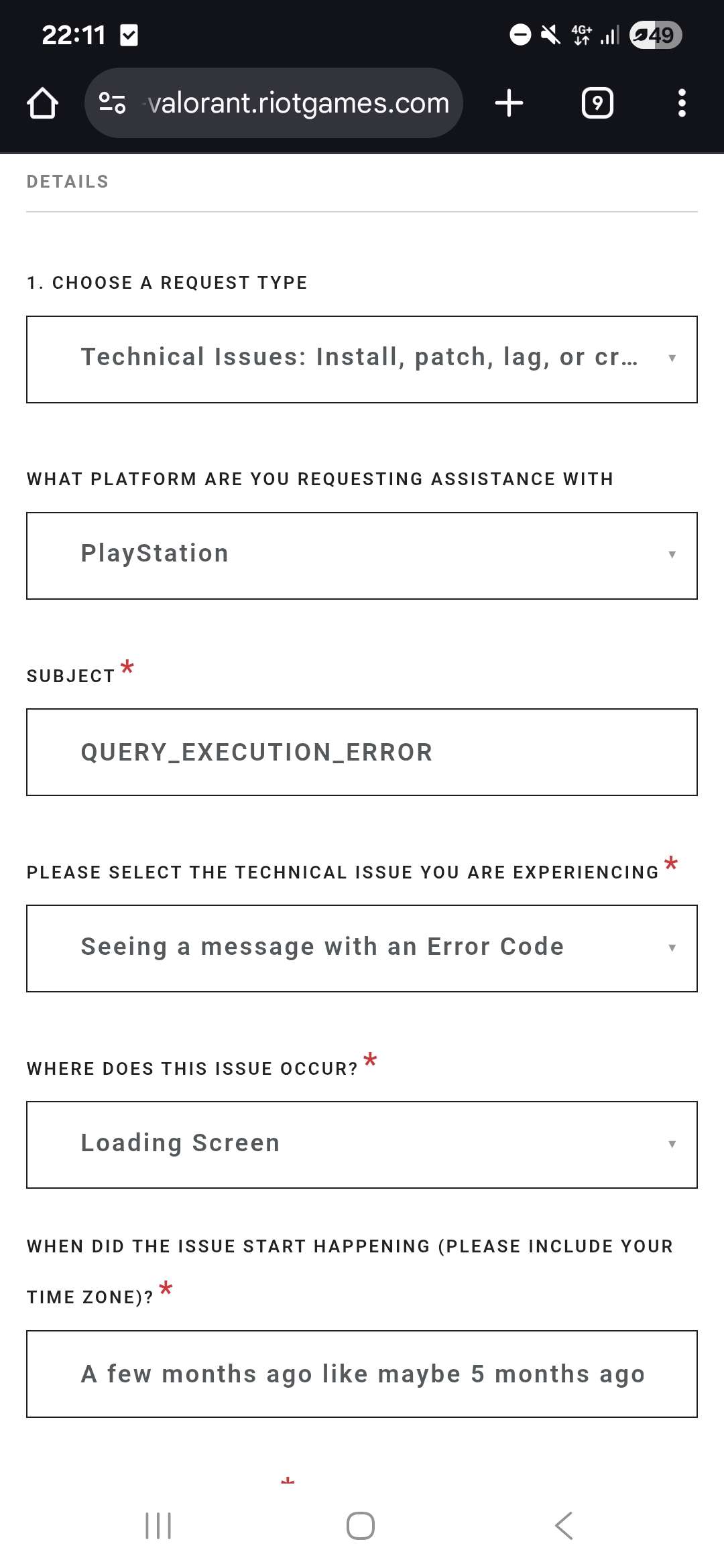The image size is (724, 1568).
Task: Expand the request type dropdown
Action: pyautogui.click(x=362, y=359)
